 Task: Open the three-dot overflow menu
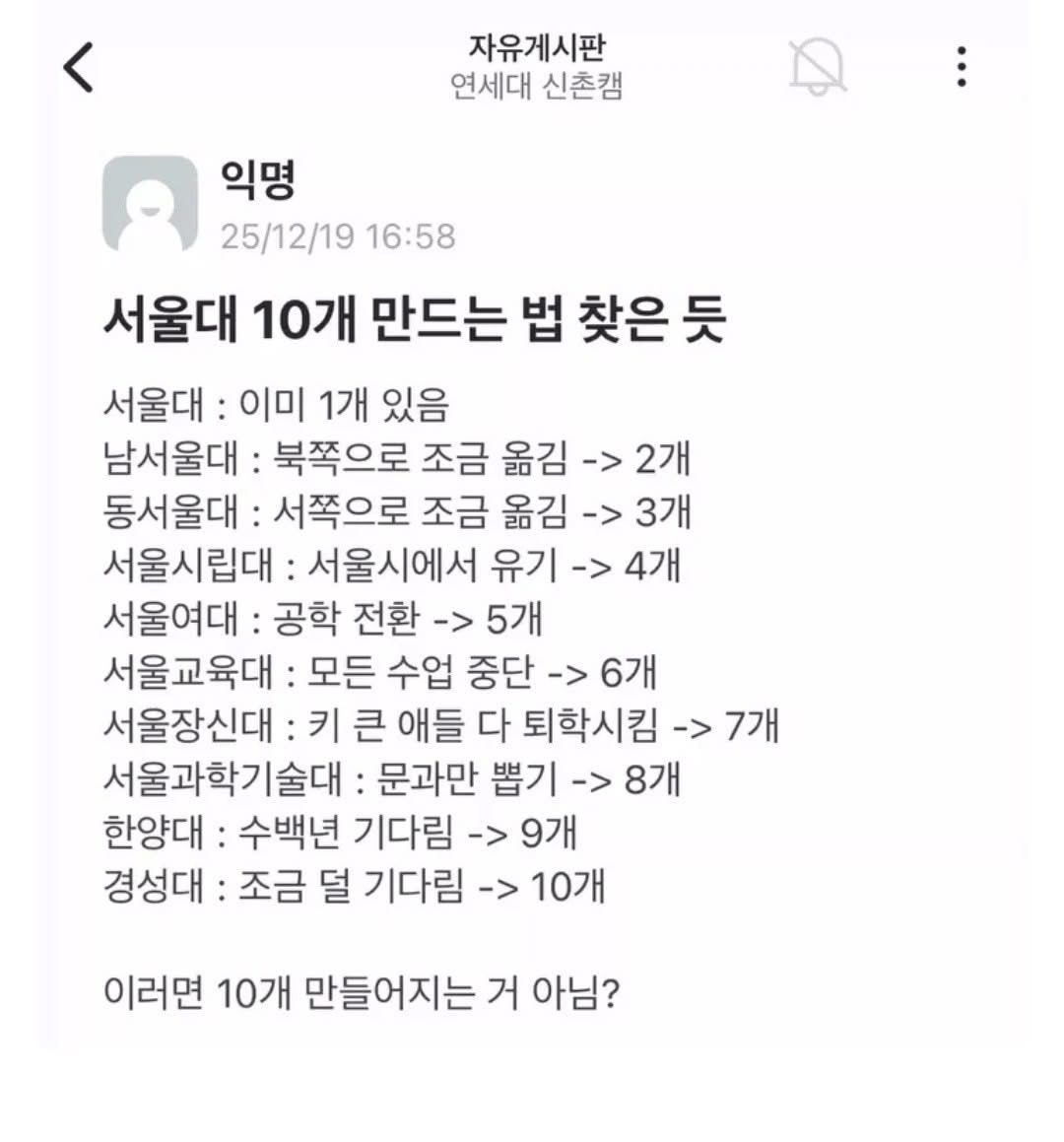pos(962,66)
